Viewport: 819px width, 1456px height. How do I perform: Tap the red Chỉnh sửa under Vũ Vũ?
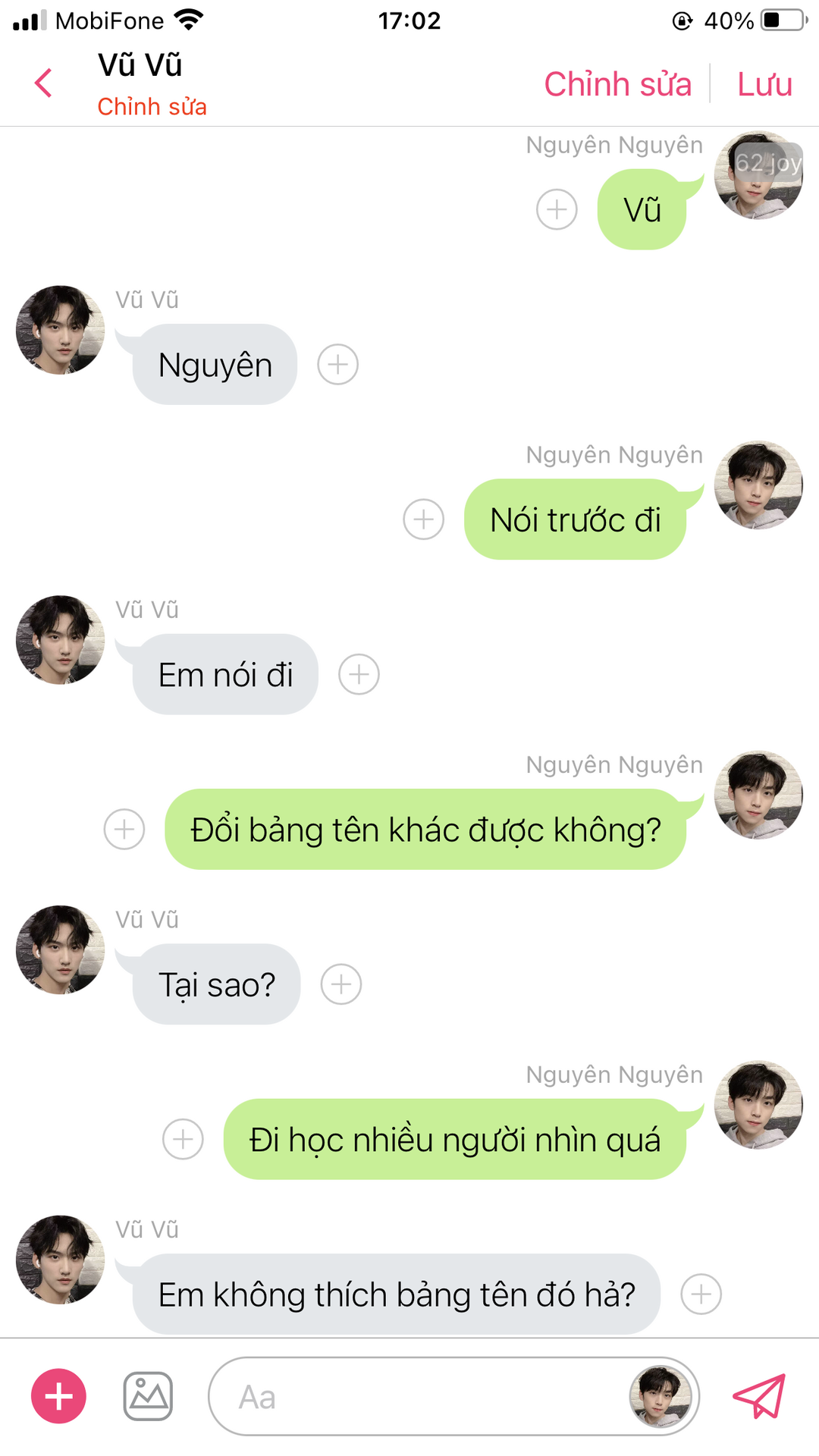point(152,107)
